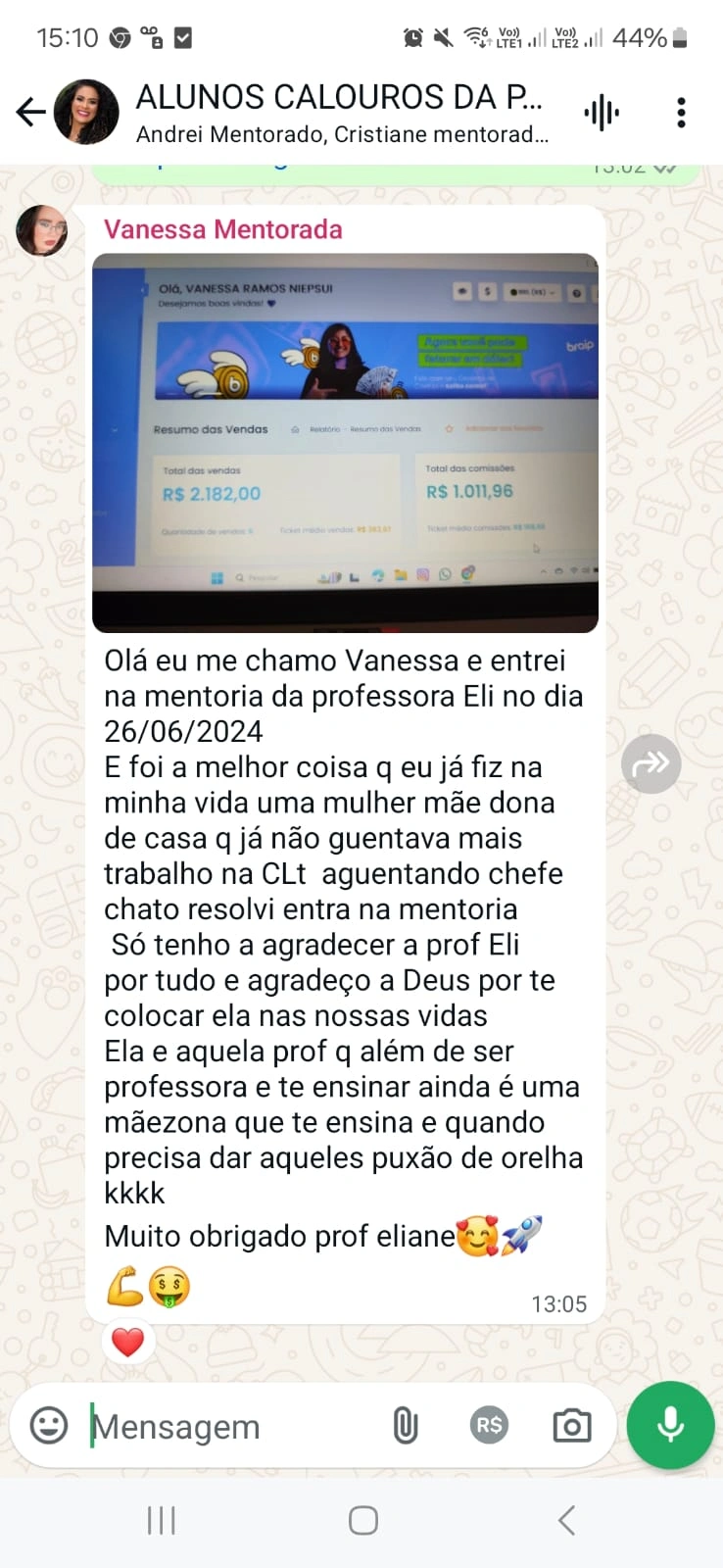Viewport: 723px width, 1568px height.
Task: Forward Vanessa Mentorada's message
Action: click(x=651, y=763)
